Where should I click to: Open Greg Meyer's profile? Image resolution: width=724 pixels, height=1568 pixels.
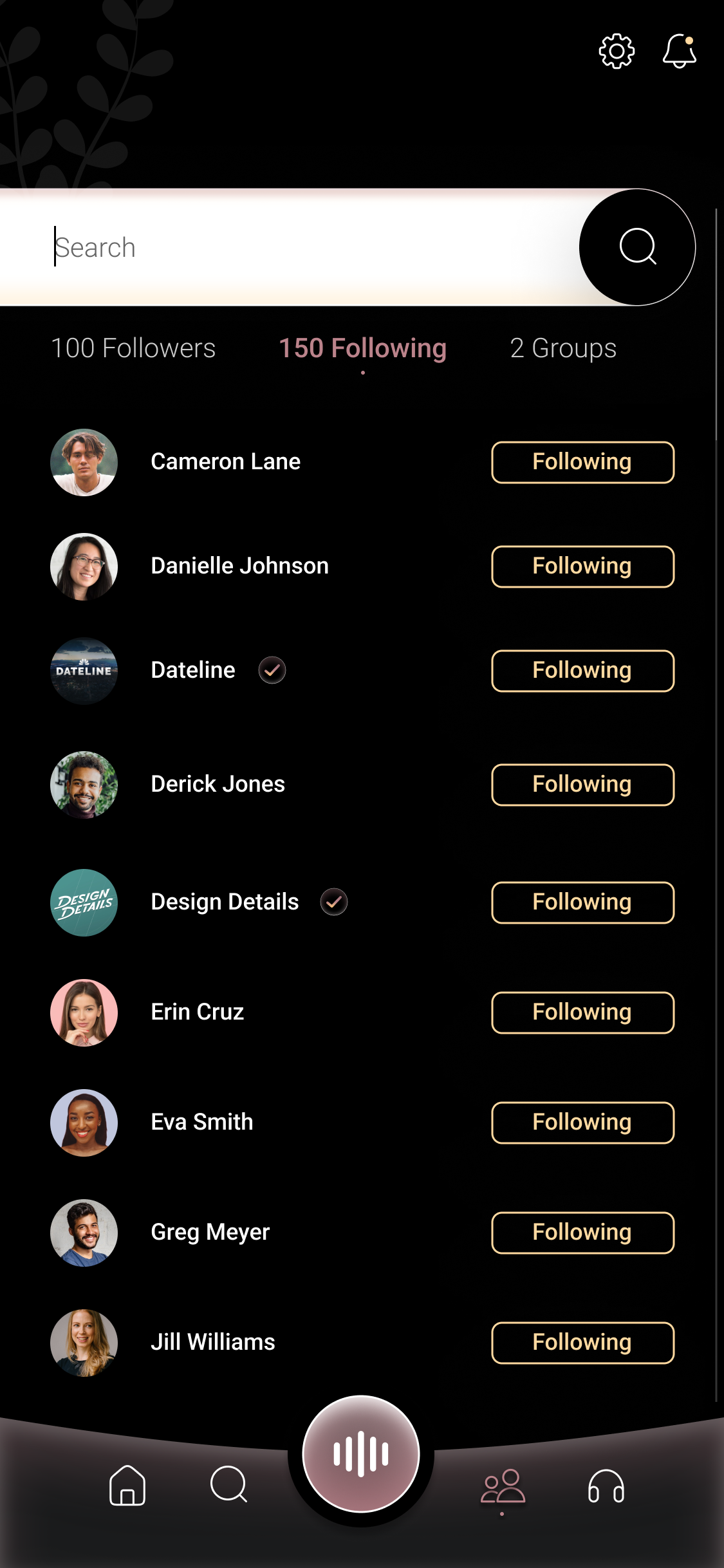tap(210, 1232)
